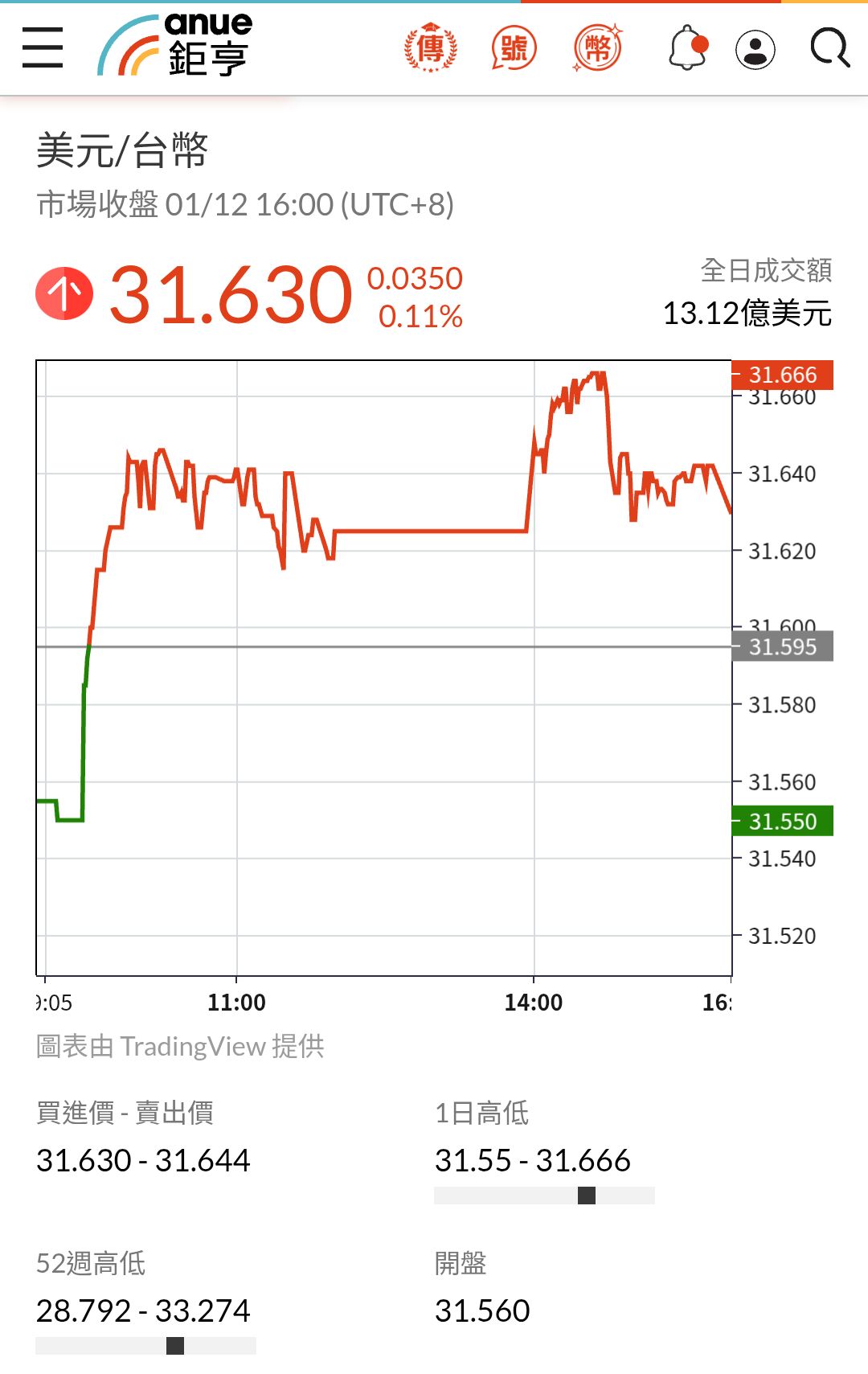Click the red up-arrow price indicator
This screenshot has width=868, height=1374.
point(64,293)
